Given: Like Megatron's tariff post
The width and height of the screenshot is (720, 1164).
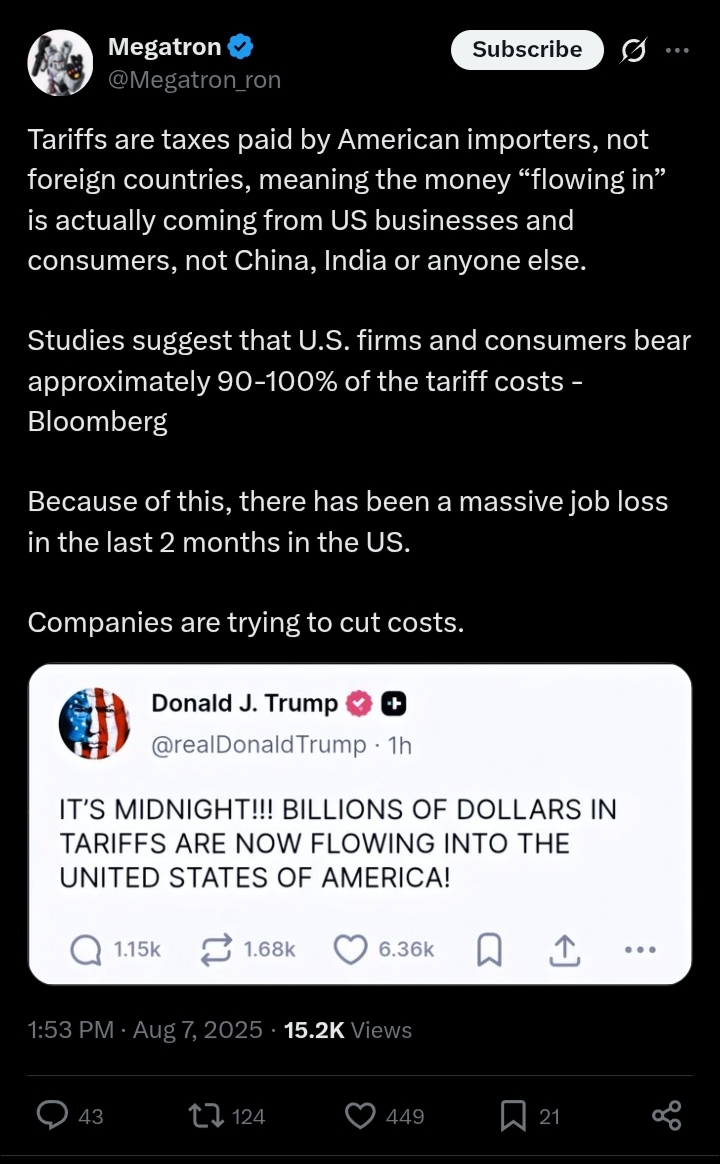Looking at the screenshot, I should click(x=360, y=1115).
